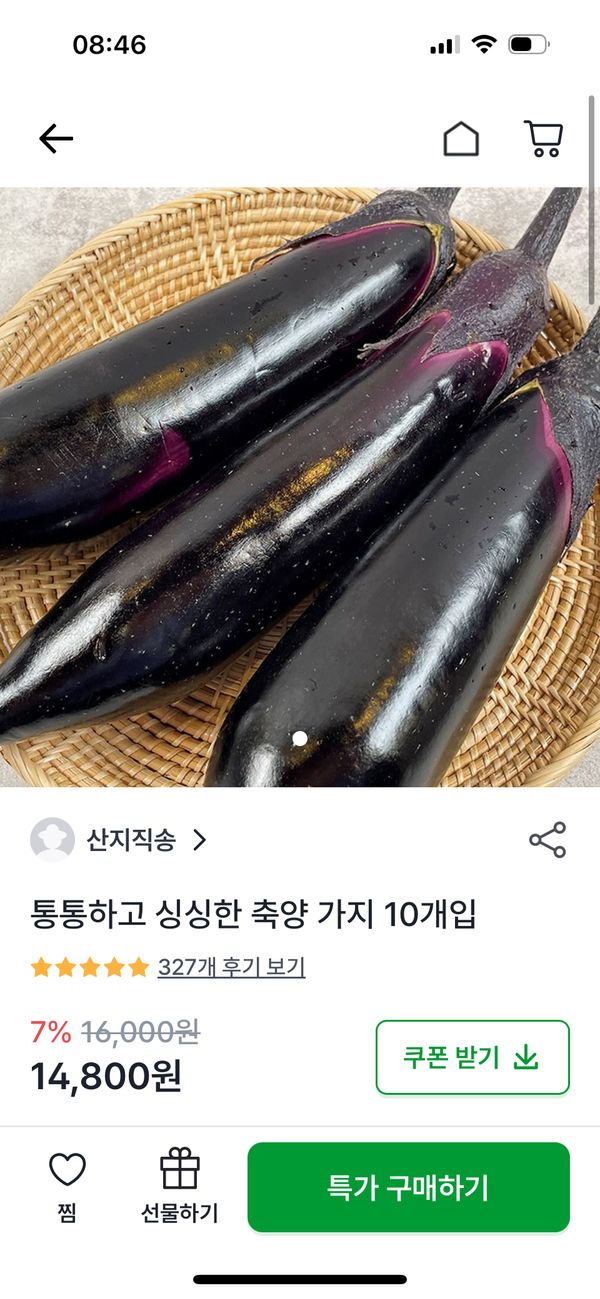600x1299 pixels.
Task: Share this eggplant product
Action: [547, 840]
